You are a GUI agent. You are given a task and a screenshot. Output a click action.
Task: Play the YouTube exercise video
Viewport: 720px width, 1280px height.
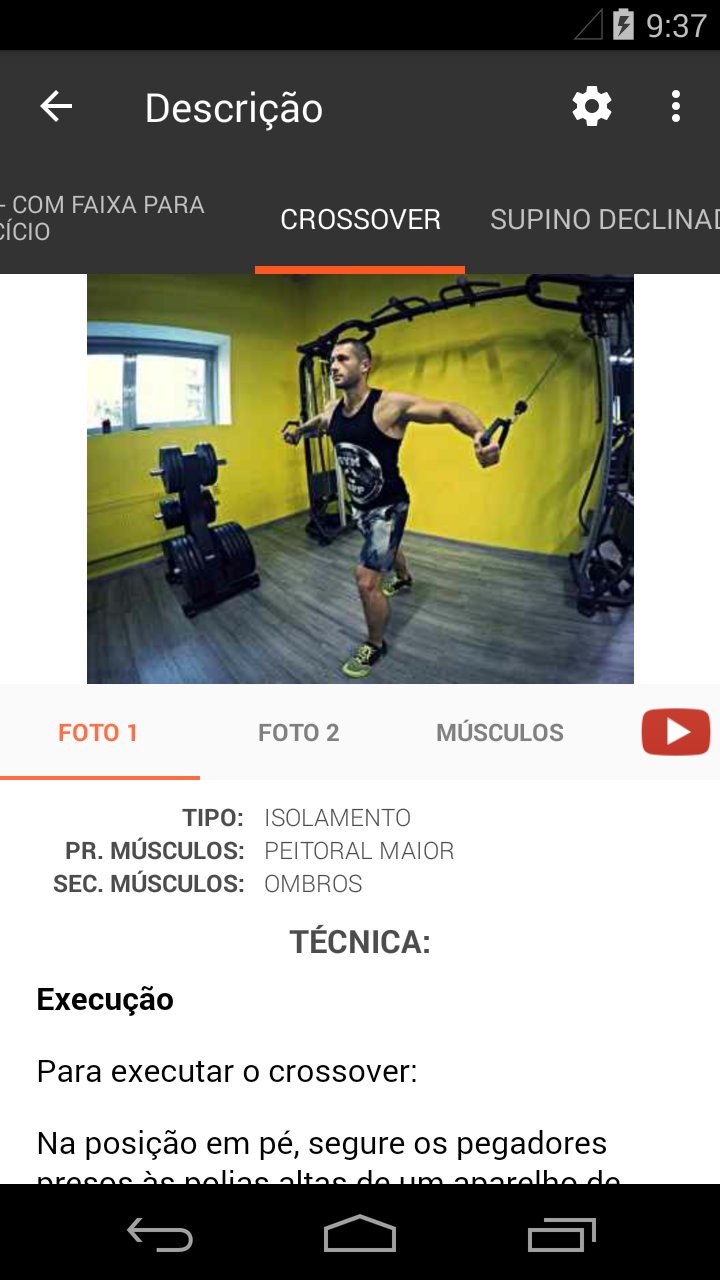click(x=676, y=732)
